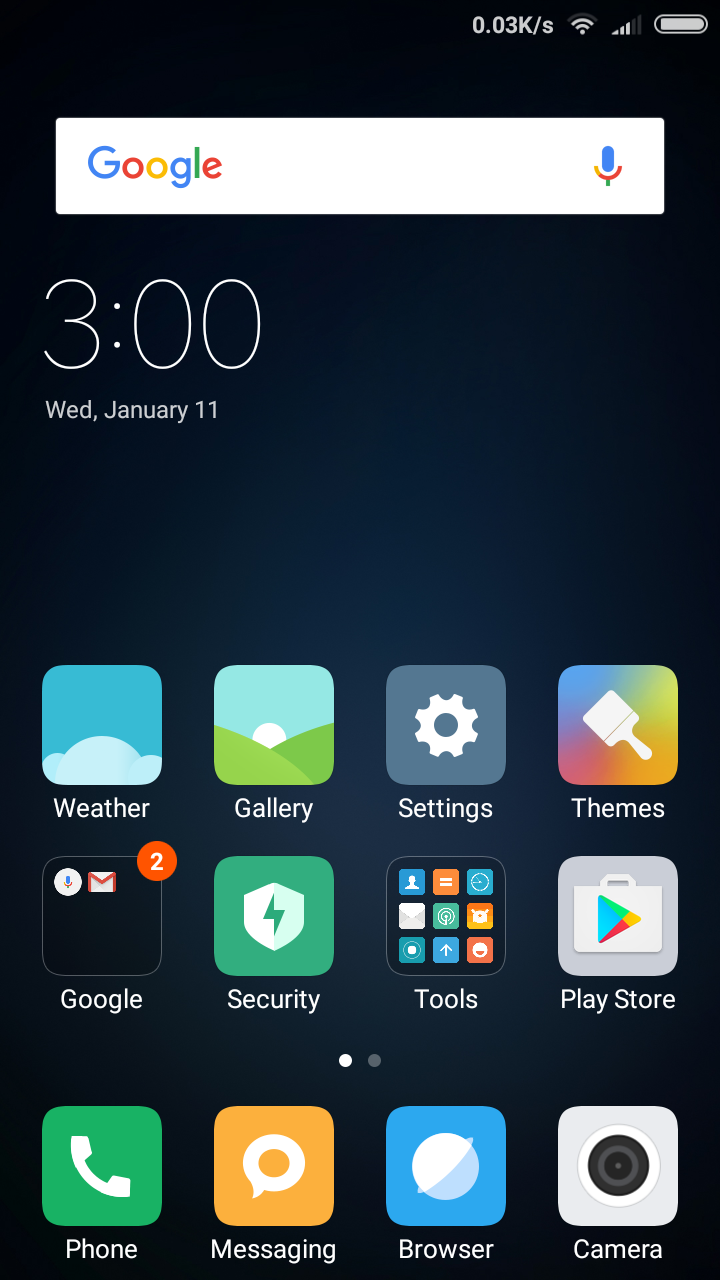This screenshot has height=1280, width=720.
Task: Tap the Google search box
Action: [330, 166]
